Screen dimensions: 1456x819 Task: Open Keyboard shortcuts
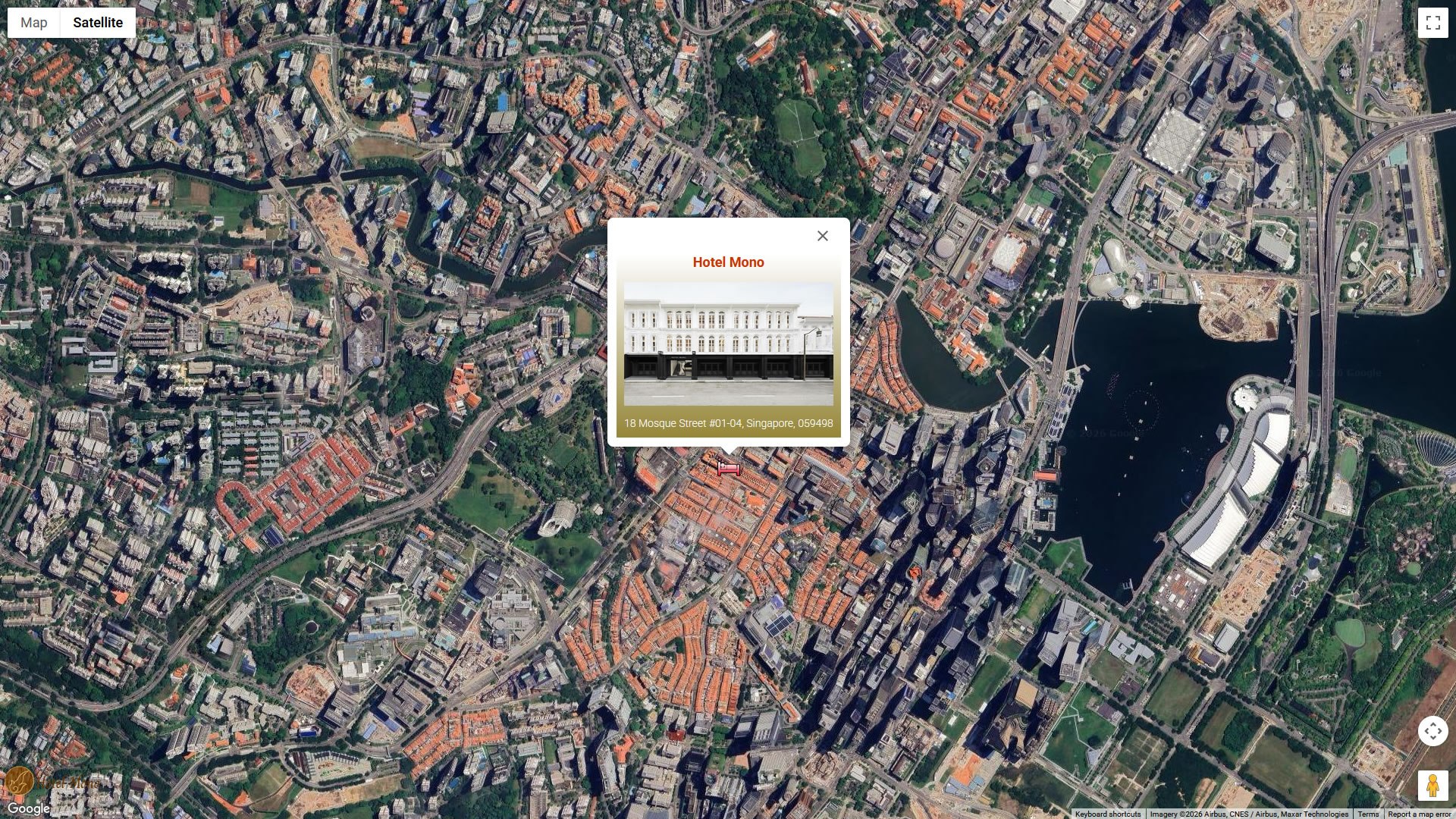pos(1107,814)
